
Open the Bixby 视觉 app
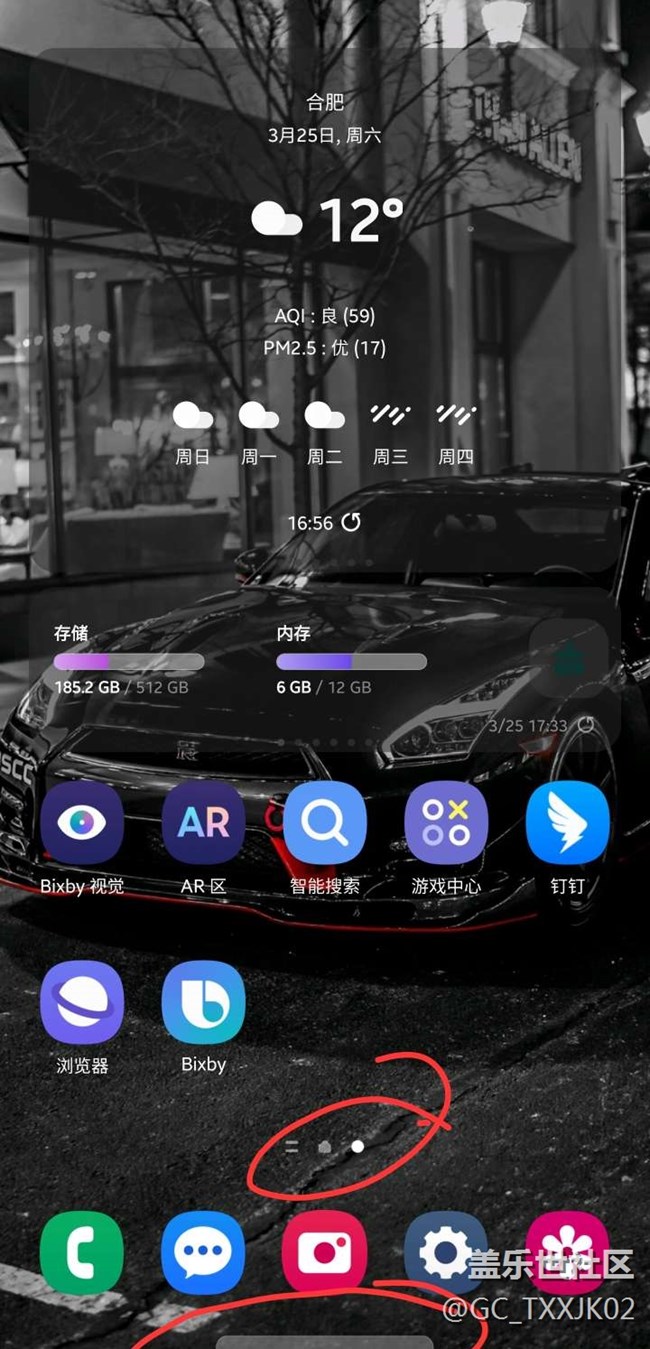[82, 823]
